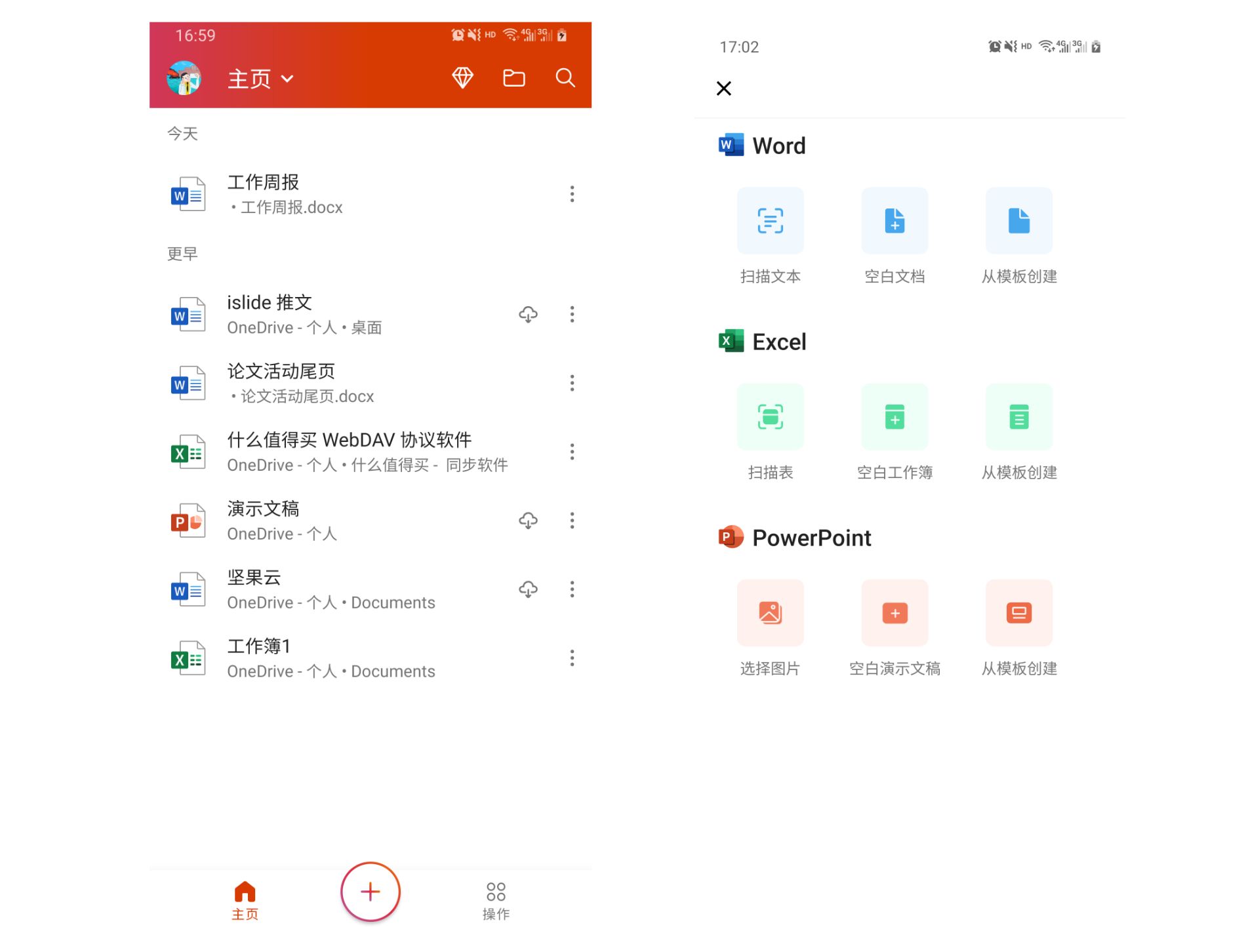Close the create panel
The height and width of the screenshot is (952, 1246).
click(723, 89)
